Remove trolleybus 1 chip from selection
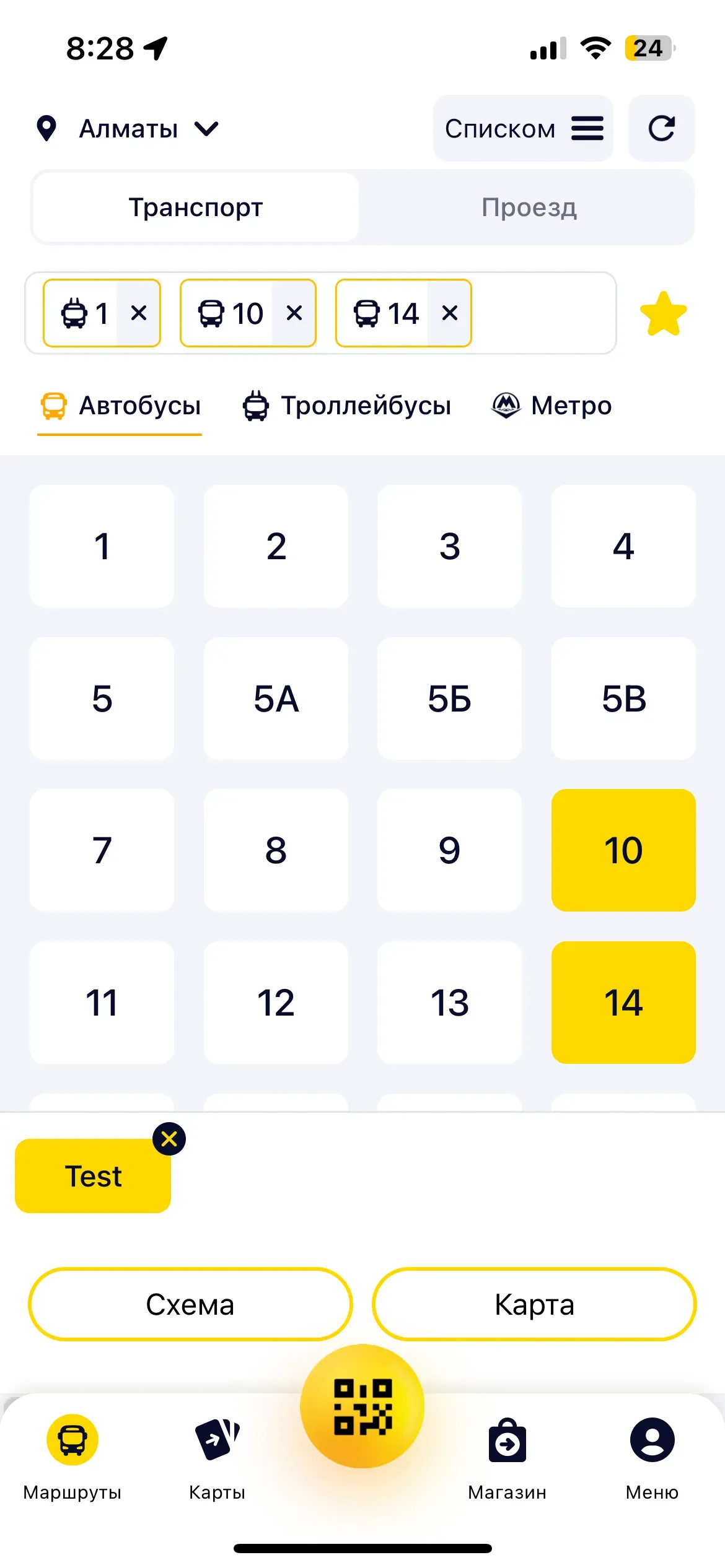The width and height of the screenshot is (725, 1568). 139,313
